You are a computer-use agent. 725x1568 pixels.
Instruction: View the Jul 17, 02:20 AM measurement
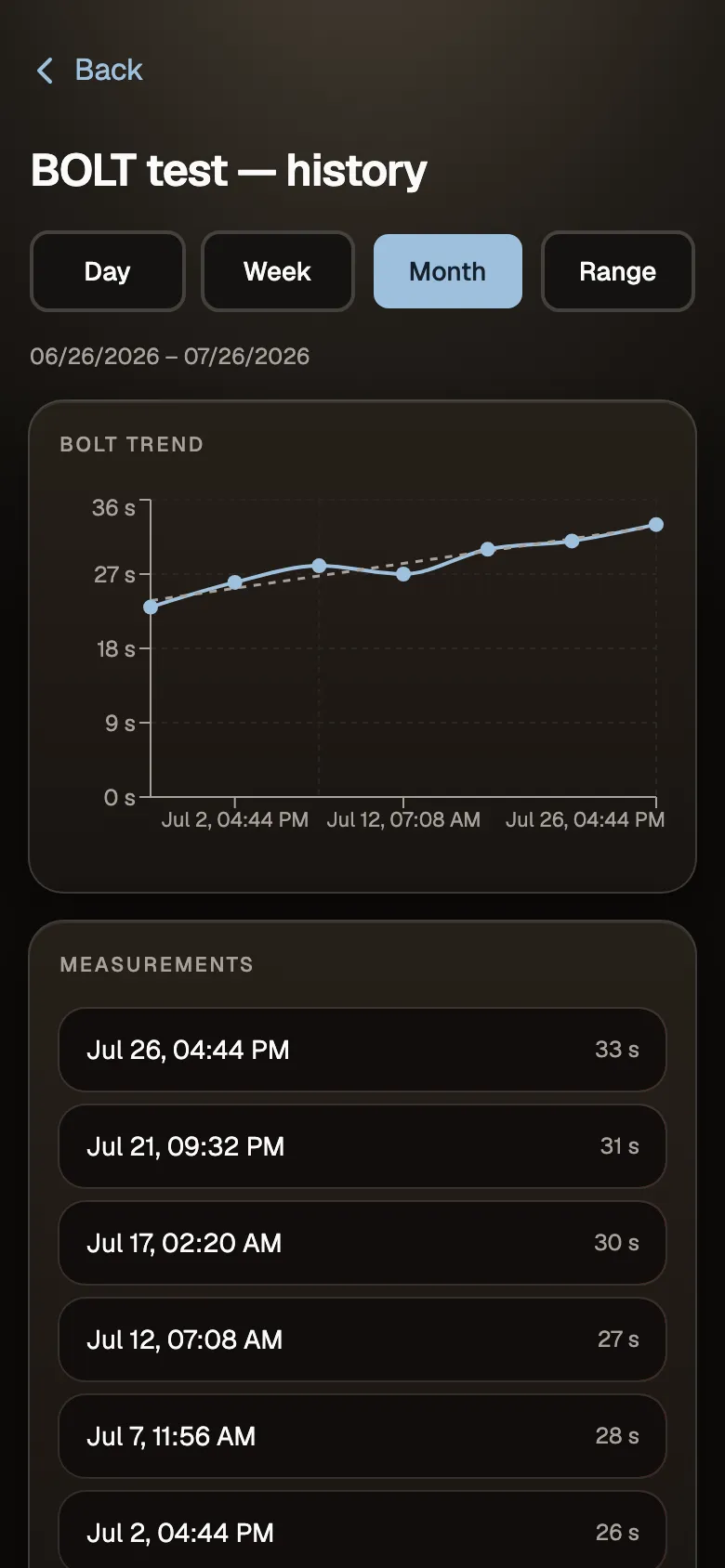pyautogui.click(x=362, y=1243)
